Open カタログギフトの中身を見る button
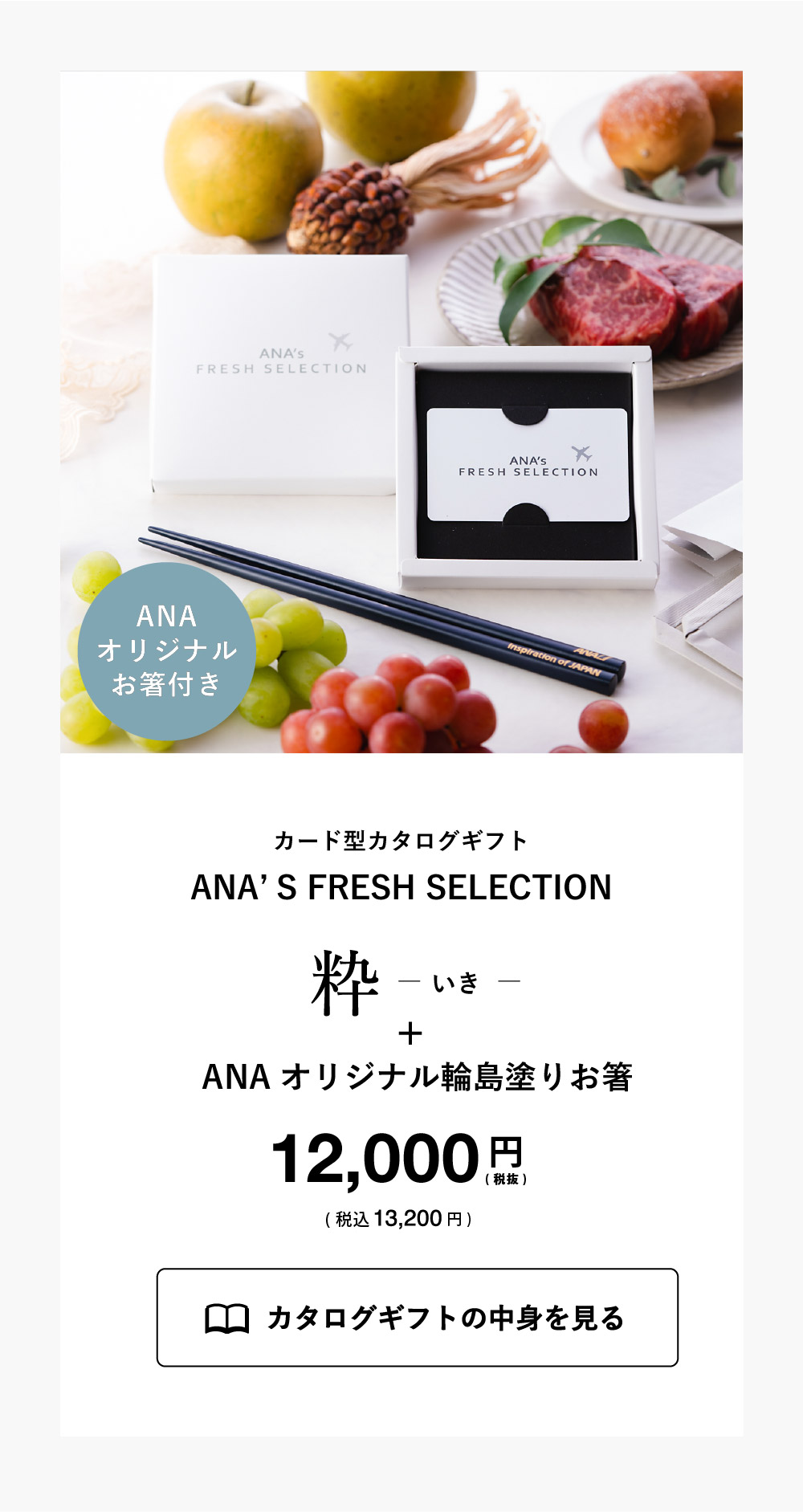 tap(417, 1318)
